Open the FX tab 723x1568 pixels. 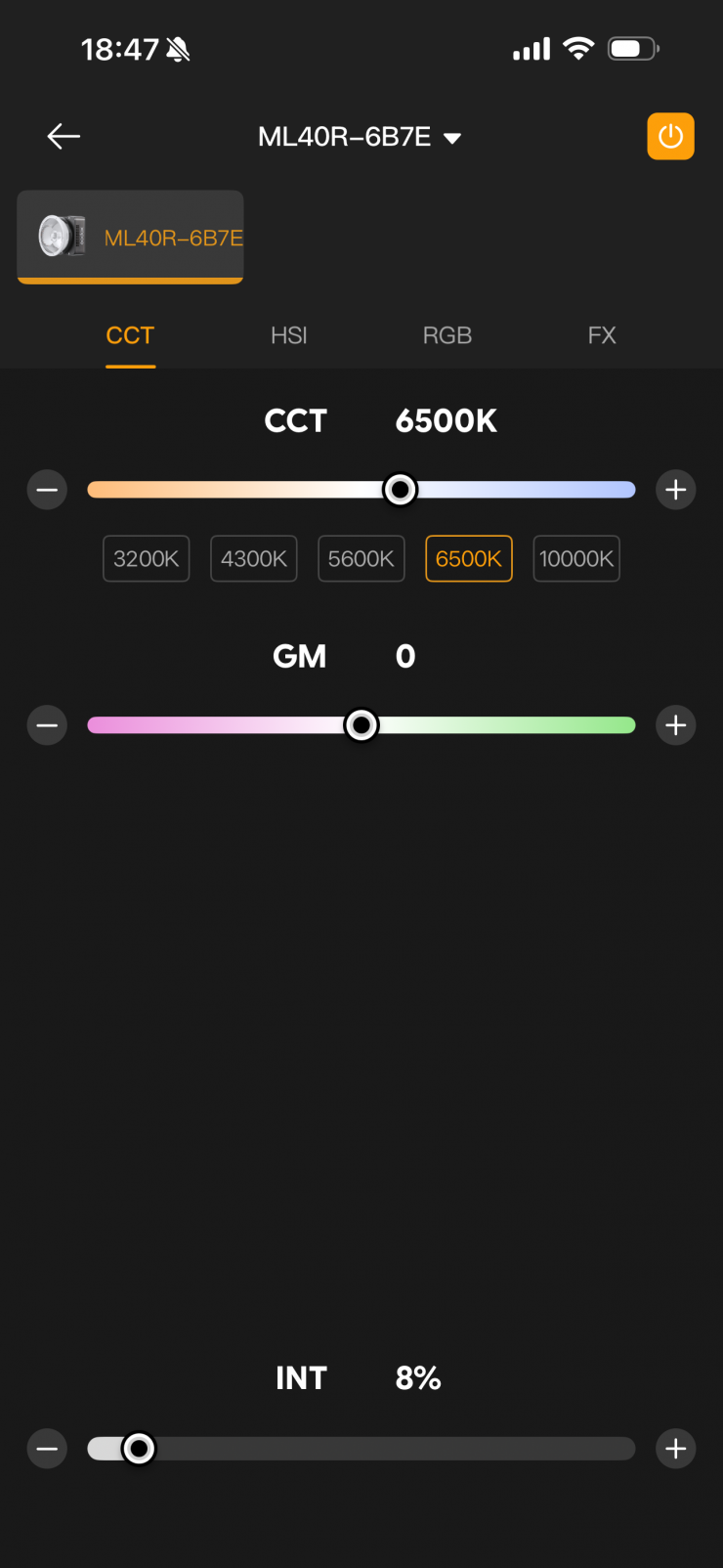pos(602,335)
